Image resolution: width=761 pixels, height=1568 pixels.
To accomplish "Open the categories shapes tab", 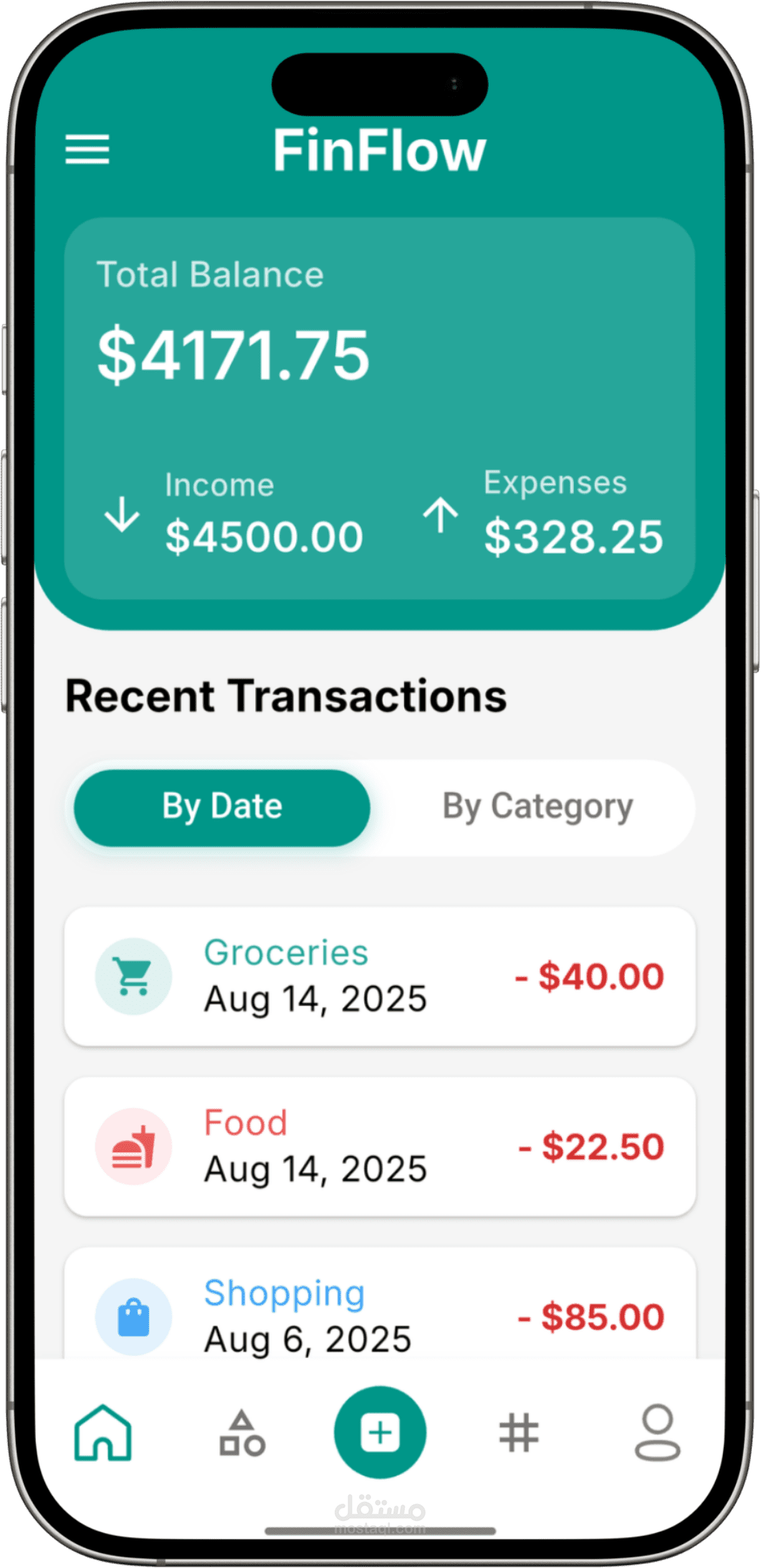I will click(x=242, y=1433).
